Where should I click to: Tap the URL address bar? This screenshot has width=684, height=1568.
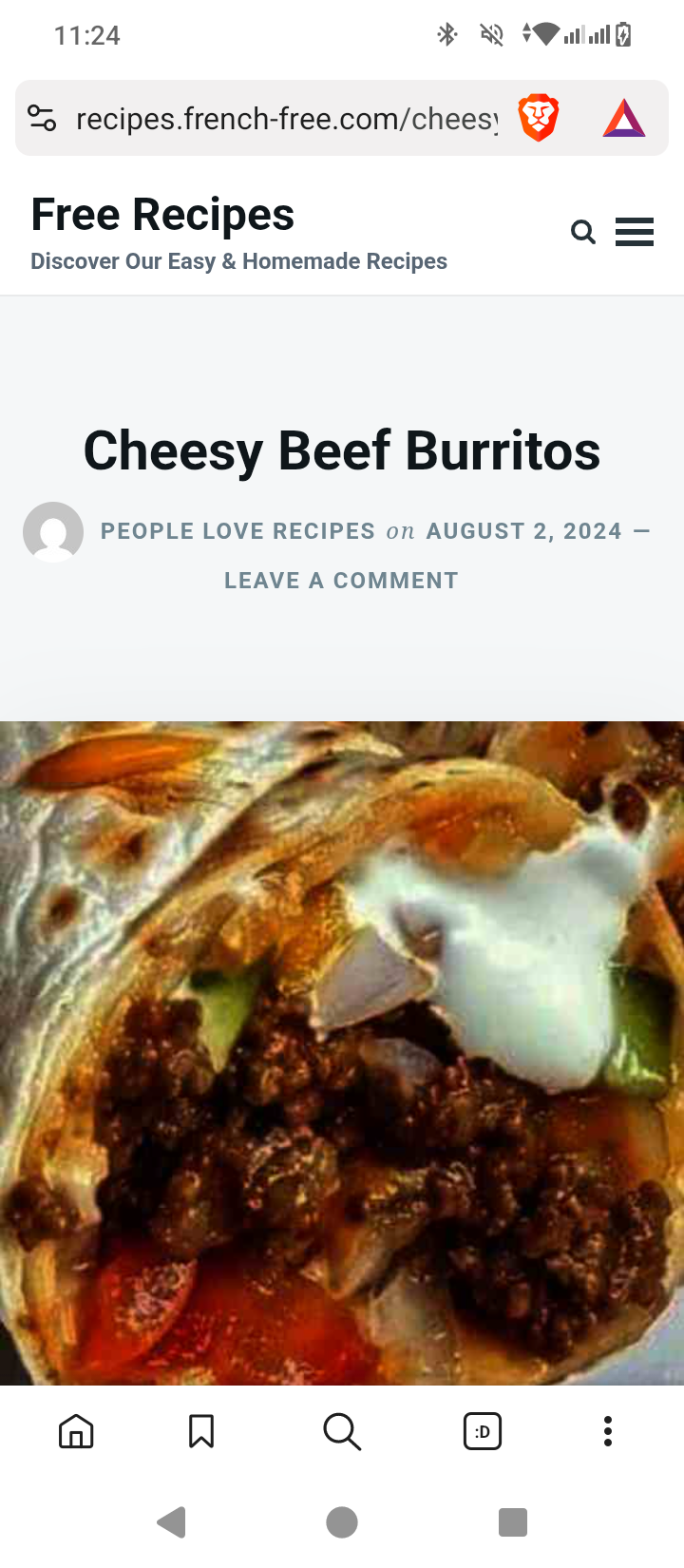click(285, 119)
